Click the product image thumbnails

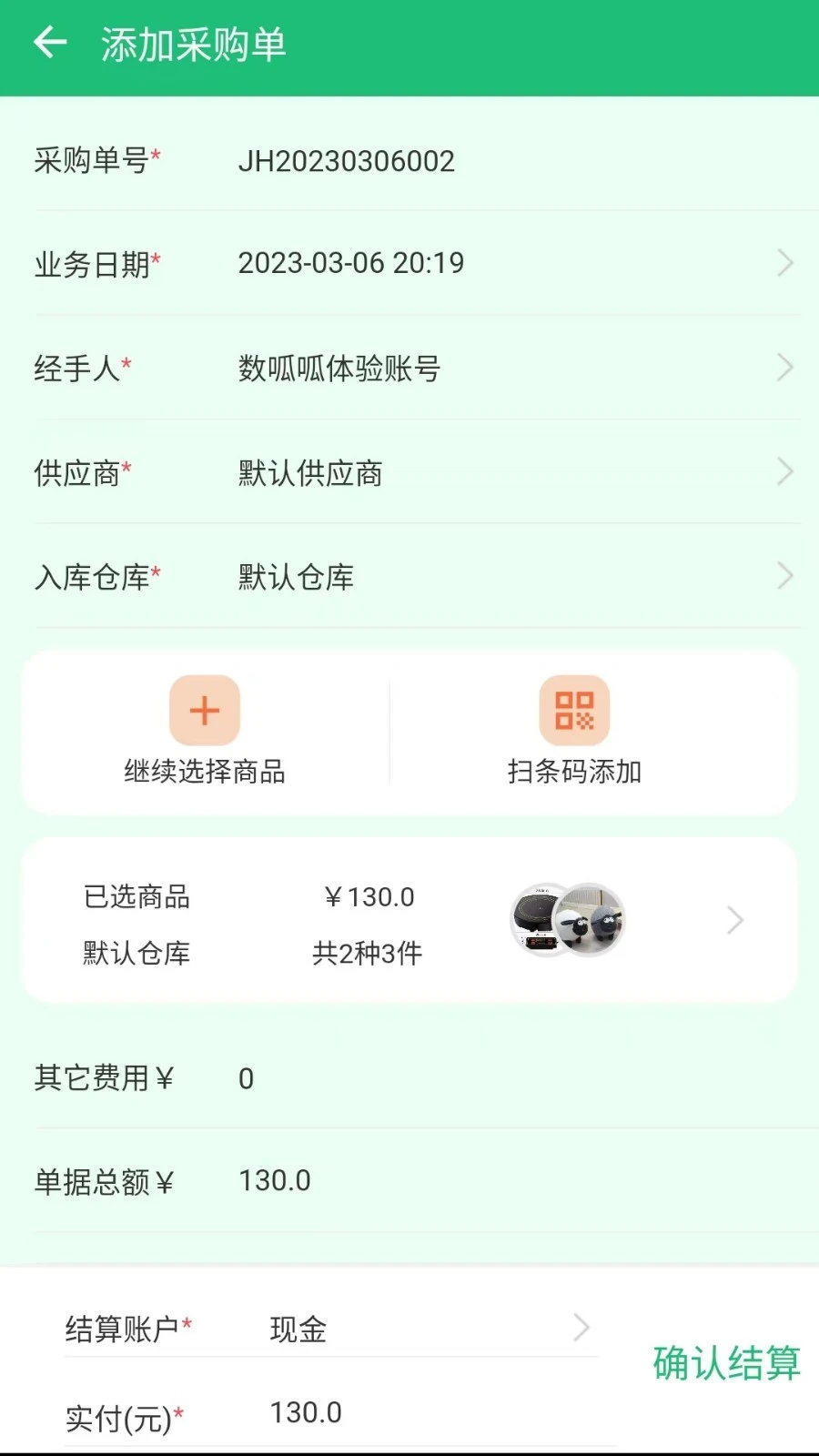point(568,920)
